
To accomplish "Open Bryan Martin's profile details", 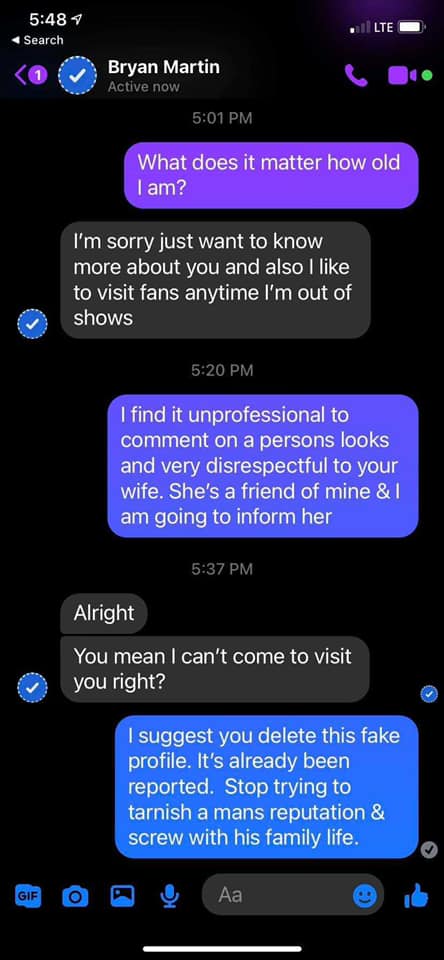I will [x=164, y=75].
